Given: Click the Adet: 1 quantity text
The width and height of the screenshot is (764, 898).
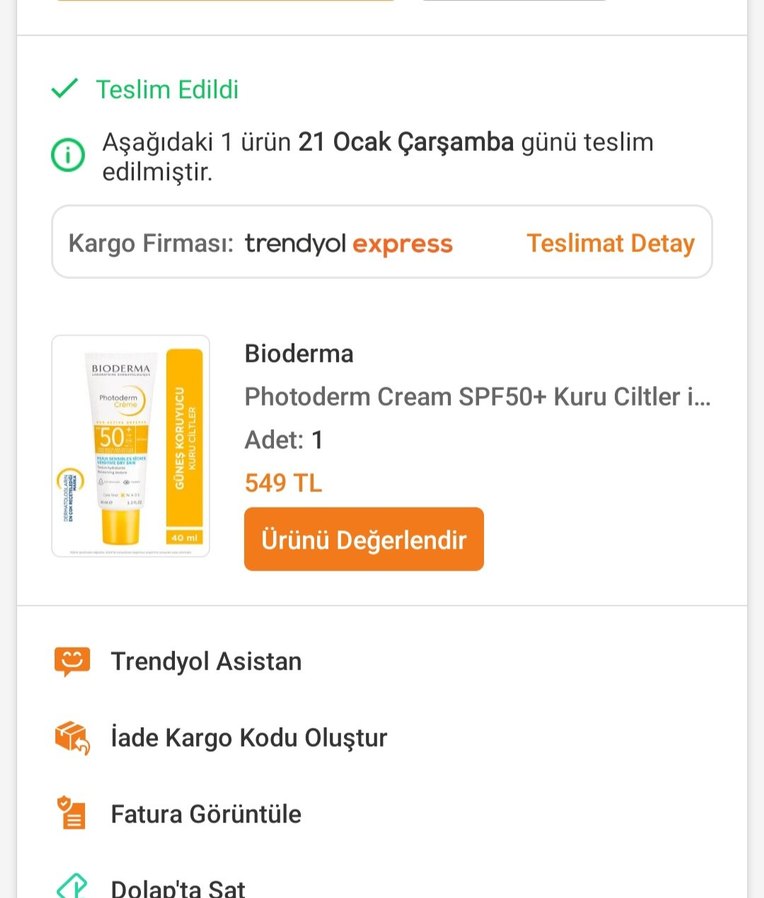Looking at the screenshot, I should click(281, 440).
